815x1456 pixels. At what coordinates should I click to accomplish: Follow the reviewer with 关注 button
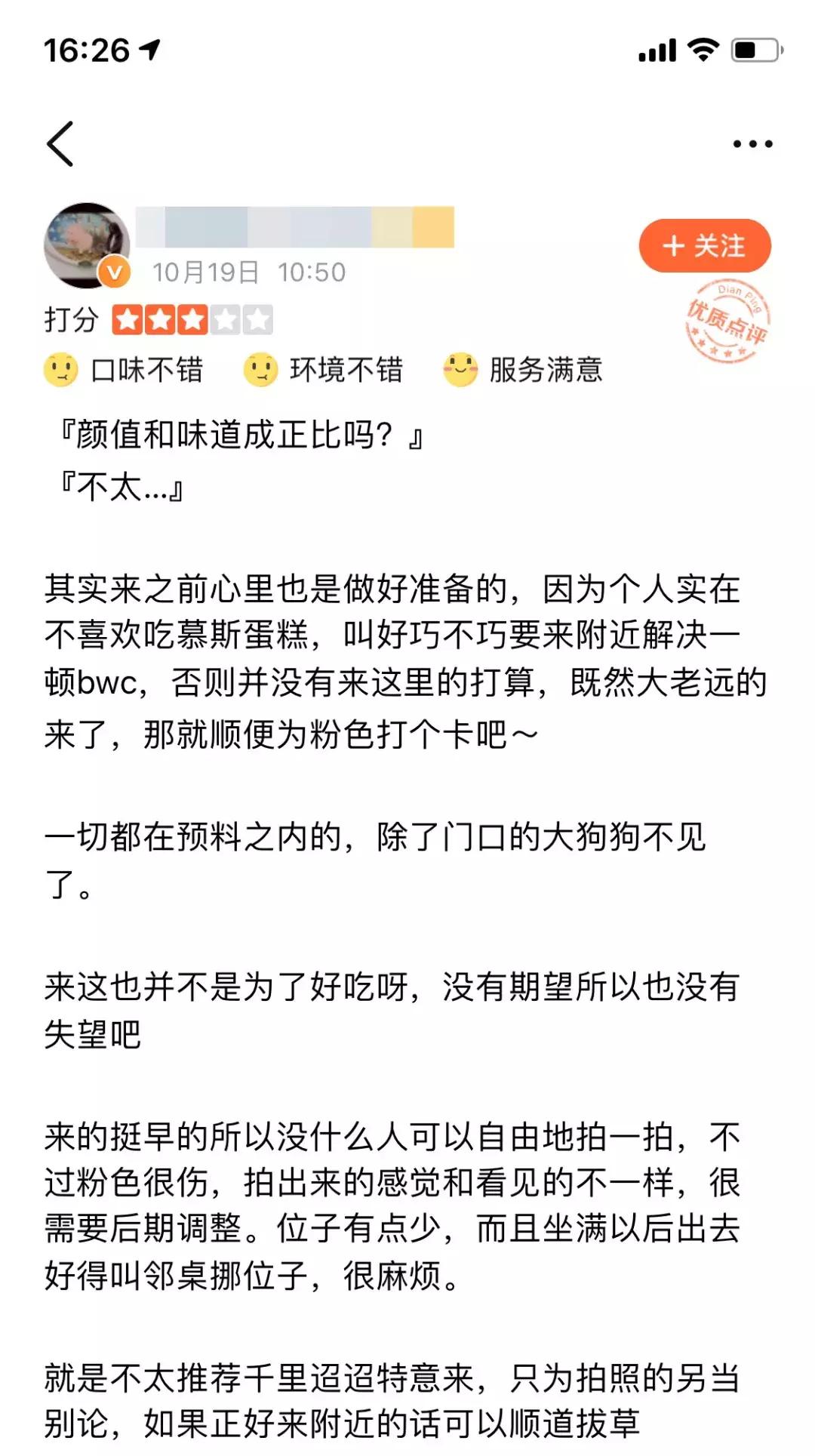pyautogui.click(x=704, y=246)
